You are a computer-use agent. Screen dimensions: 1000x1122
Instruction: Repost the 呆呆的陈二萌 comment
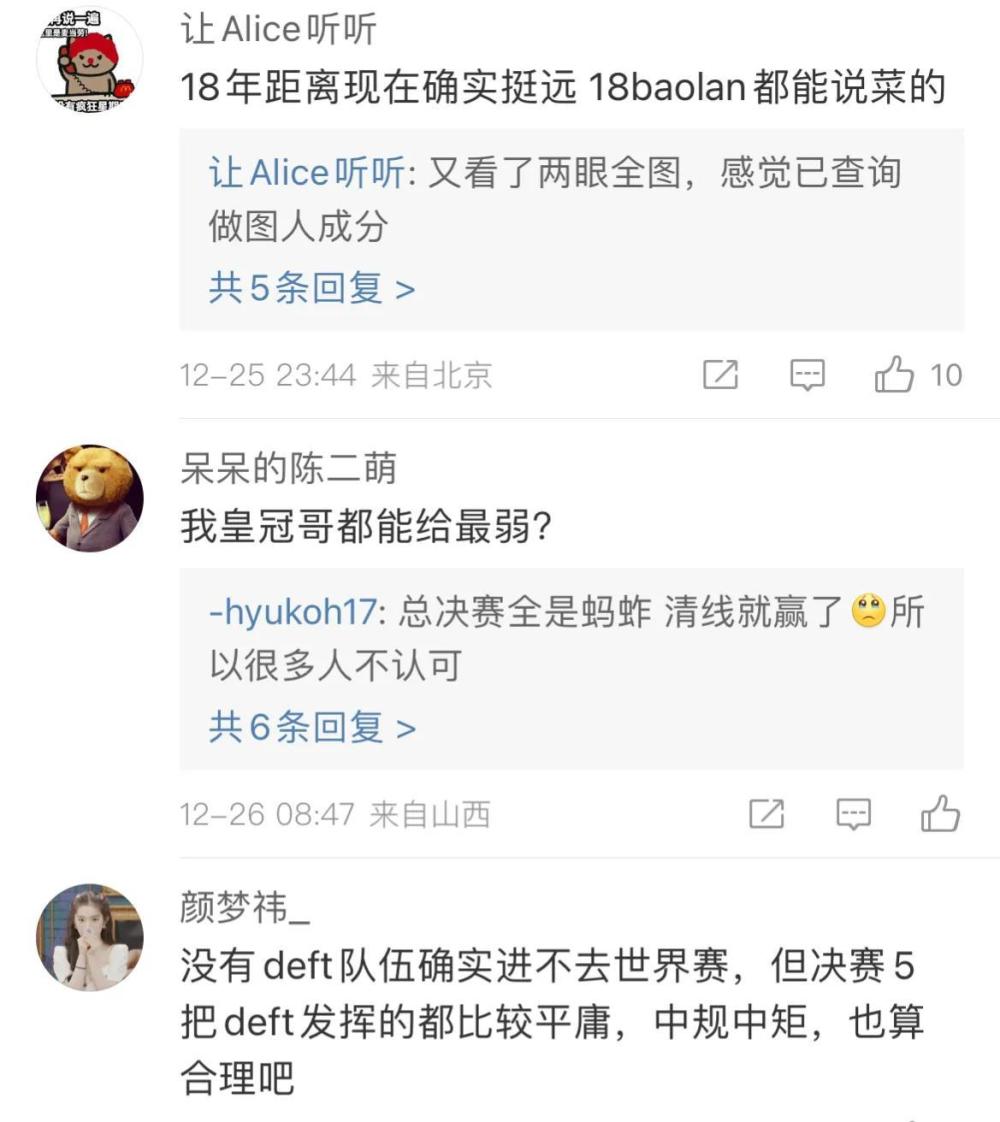pyautogui.click(x=766, y=814)
